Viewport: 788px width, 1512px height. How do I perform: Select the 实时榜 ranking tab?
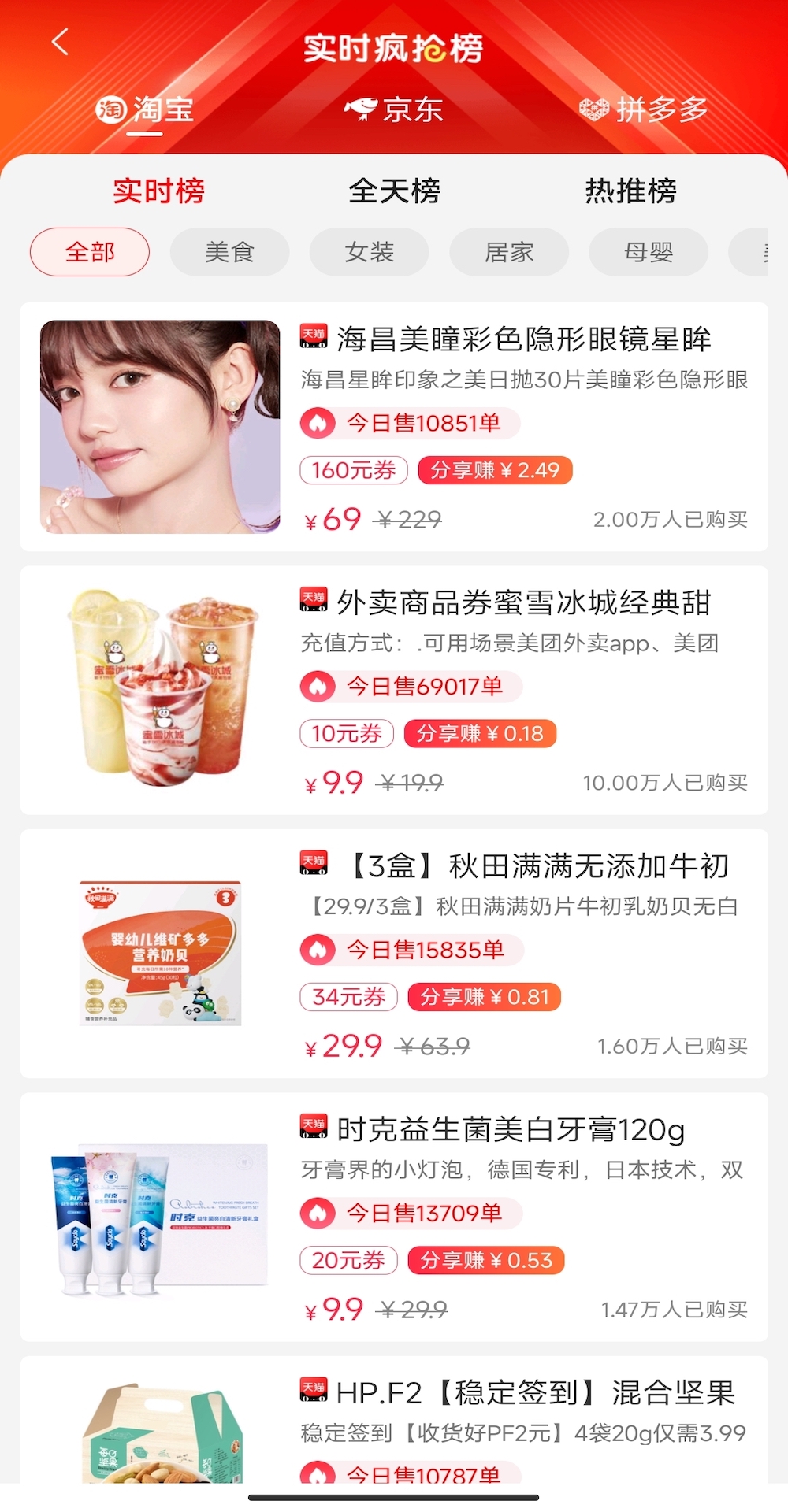pyautogui.click(x=158, y=191)
